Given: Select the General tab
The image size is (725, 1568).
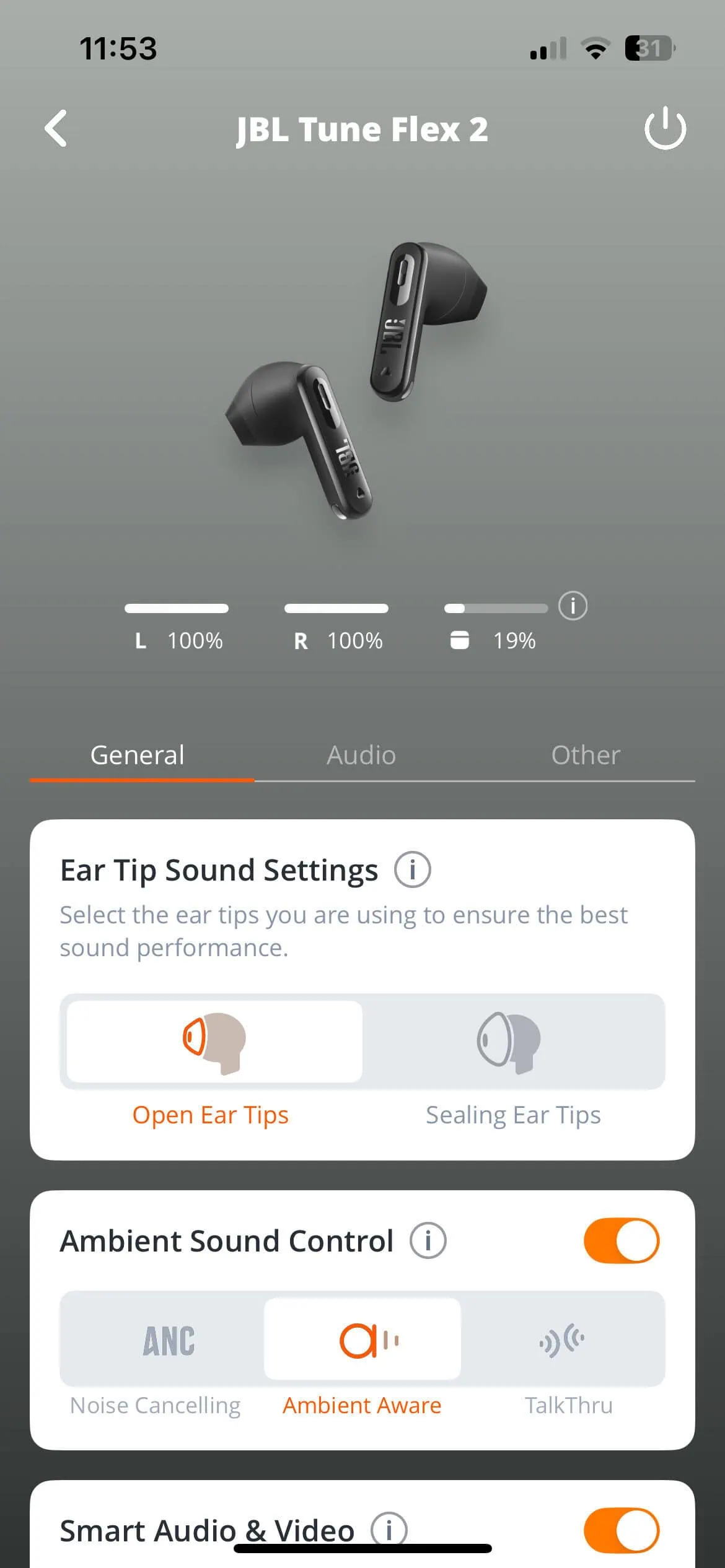Looking at the screenshot, I should 138,755.
